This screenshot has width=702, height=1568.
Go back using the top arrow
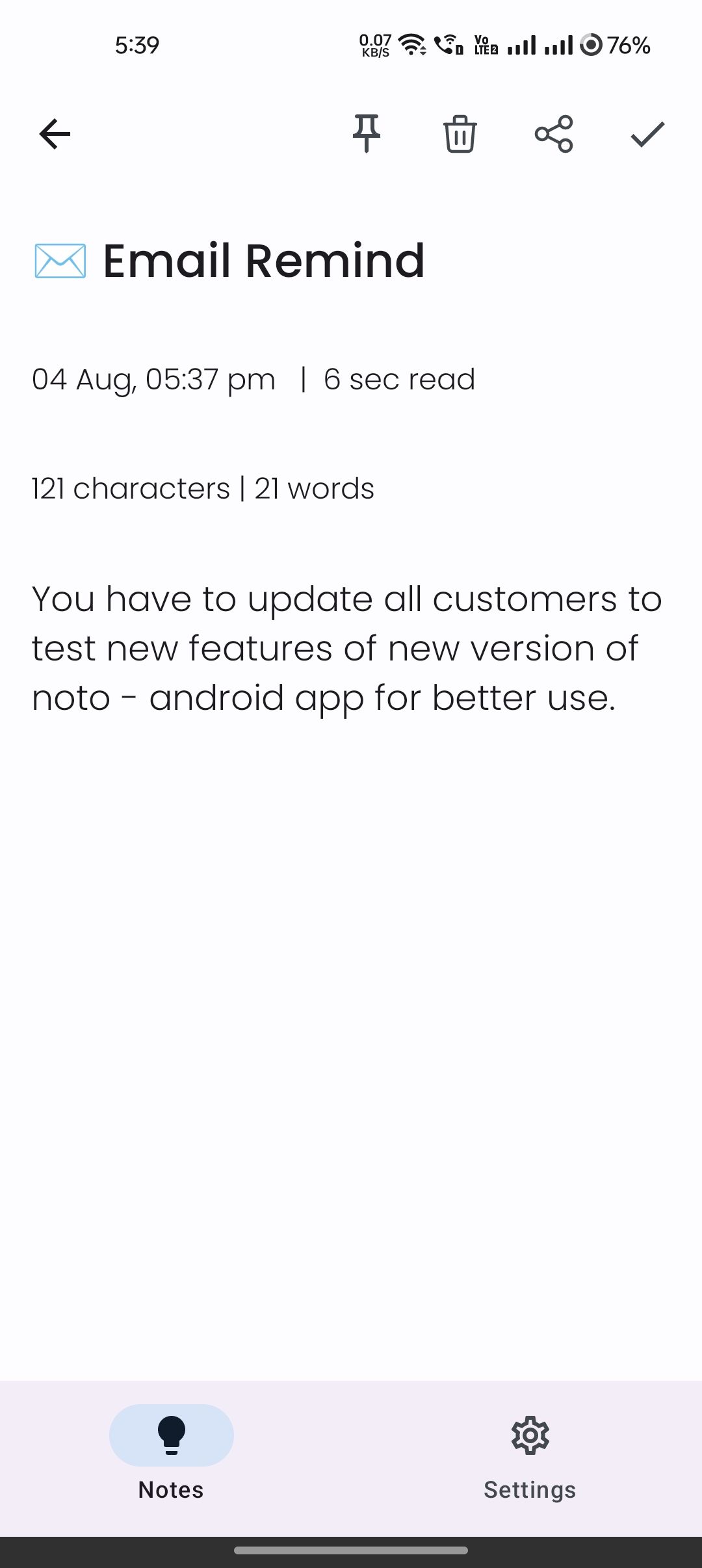(55, 134)
